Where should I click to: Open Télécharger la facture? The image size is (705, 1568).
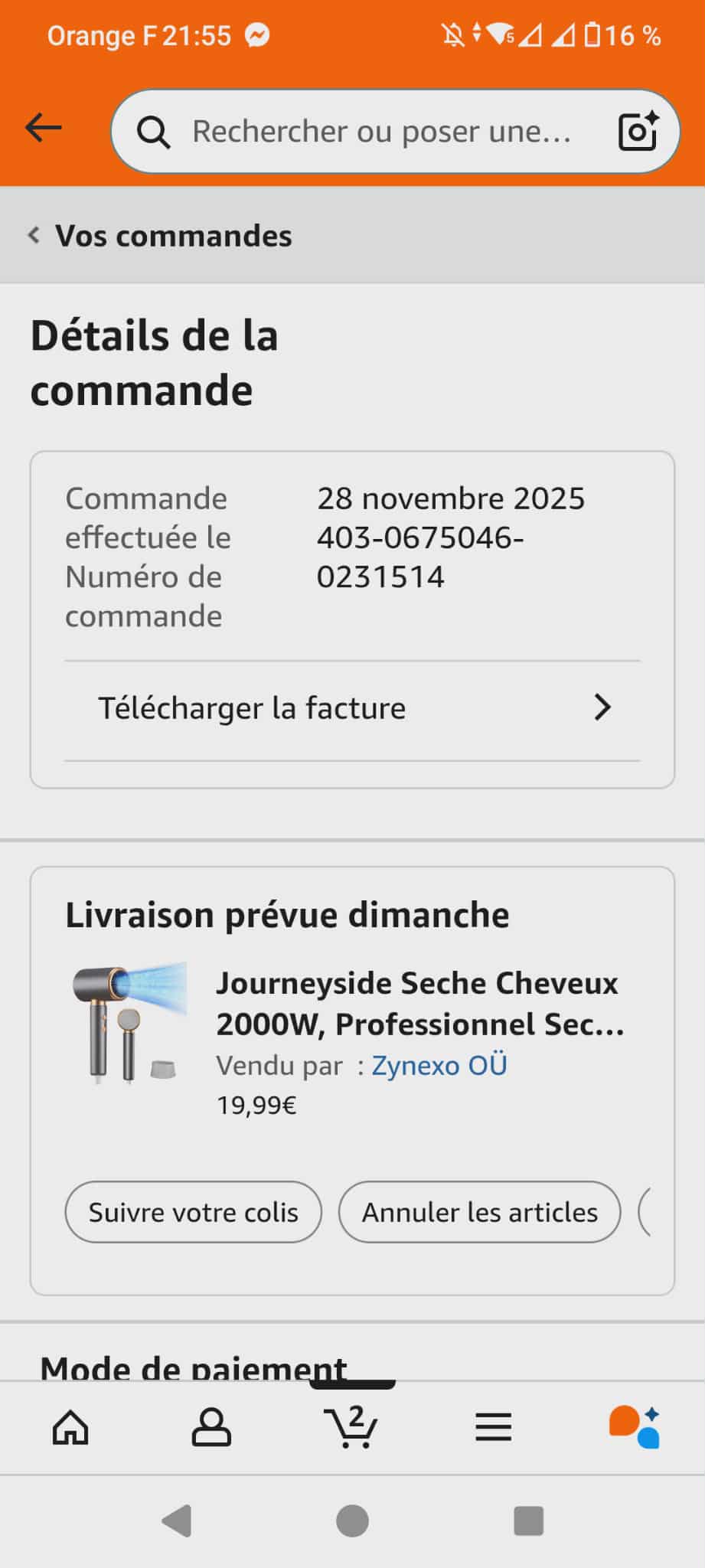click(352, 708)
